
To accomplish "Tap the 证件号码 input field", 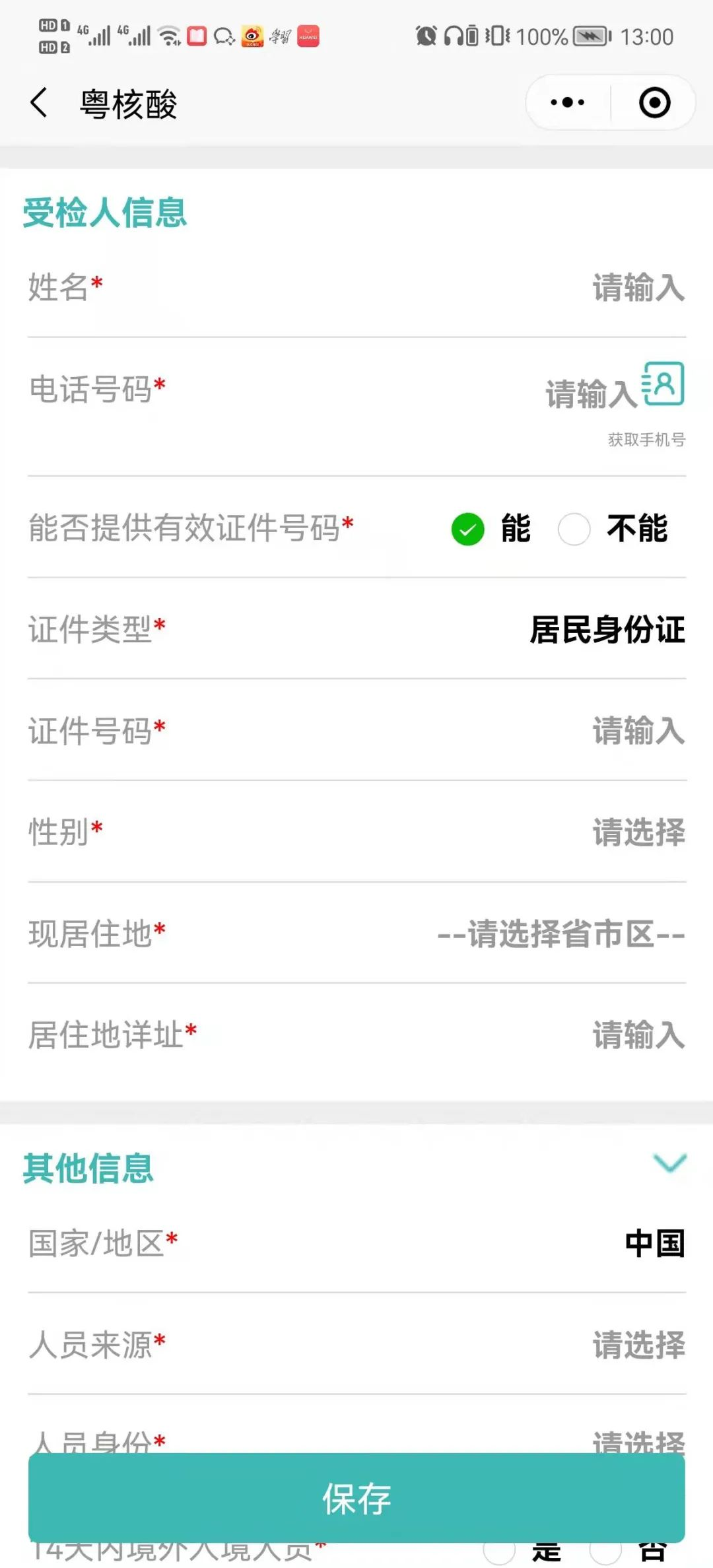I will [x=638, y=731].
